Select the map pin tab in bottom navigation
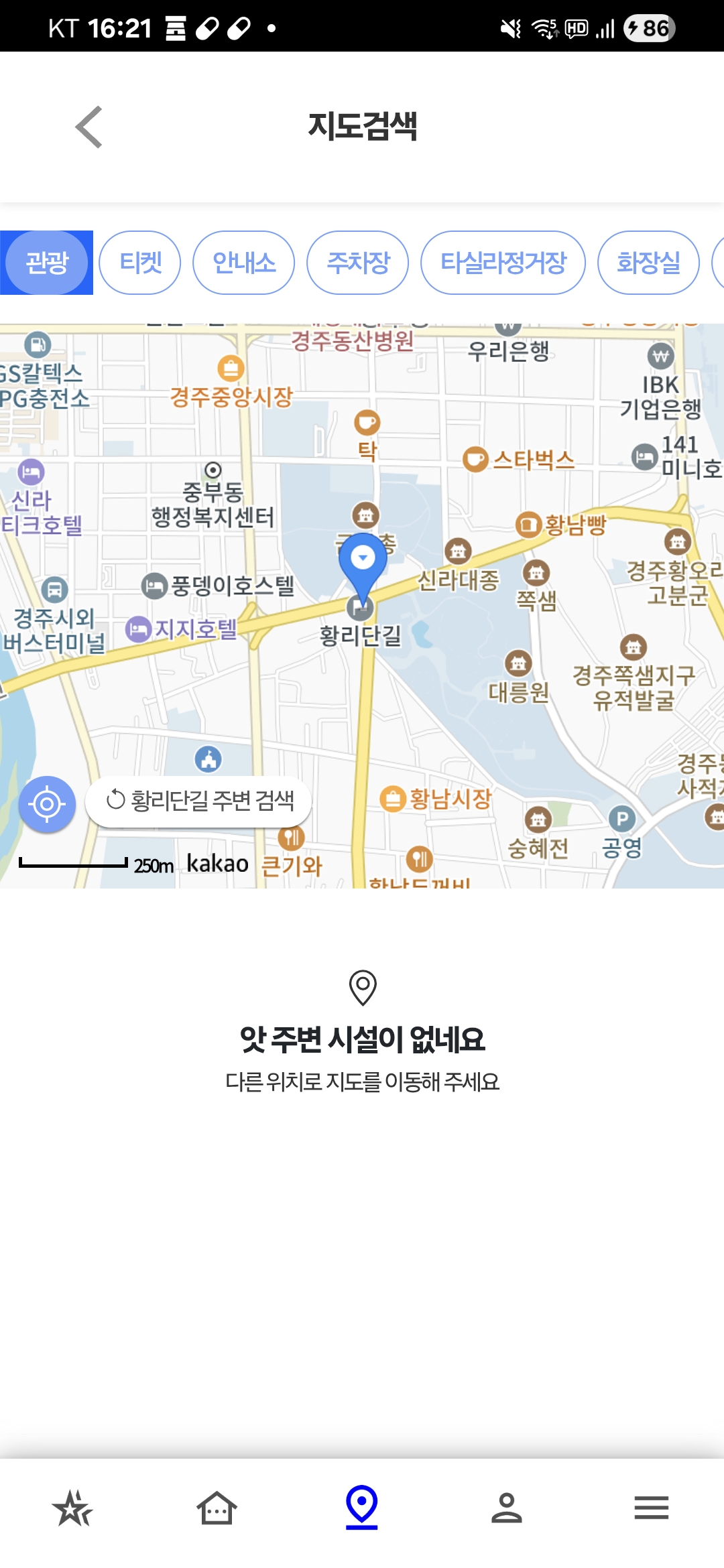This screenshot has width=724, height=1568. 362,1507
